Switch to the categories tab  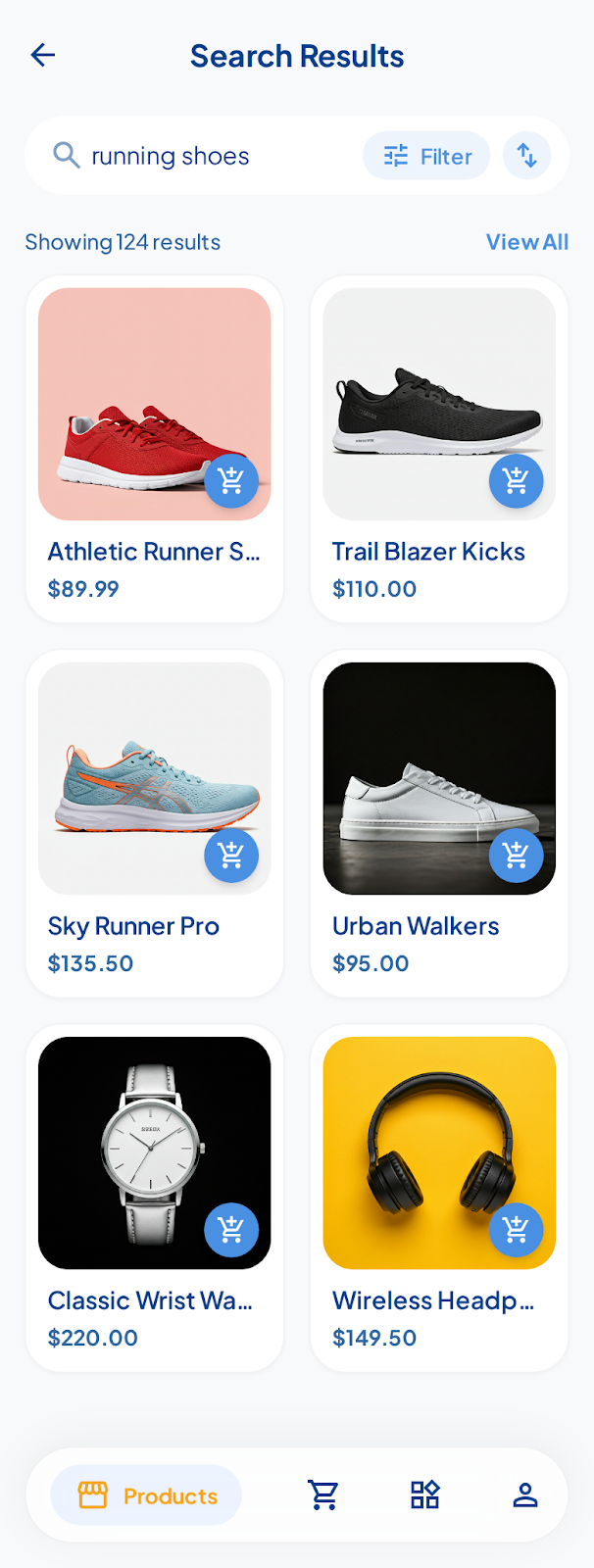(x=424, y=1495)
